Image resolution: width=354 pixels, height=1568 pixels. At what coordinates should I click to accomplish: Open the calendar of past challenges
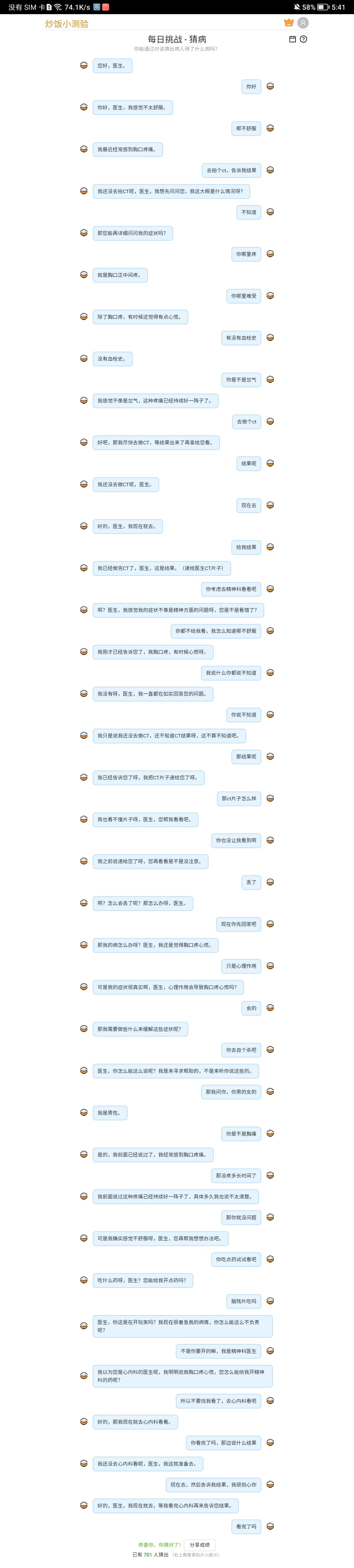tap(292, 39)
